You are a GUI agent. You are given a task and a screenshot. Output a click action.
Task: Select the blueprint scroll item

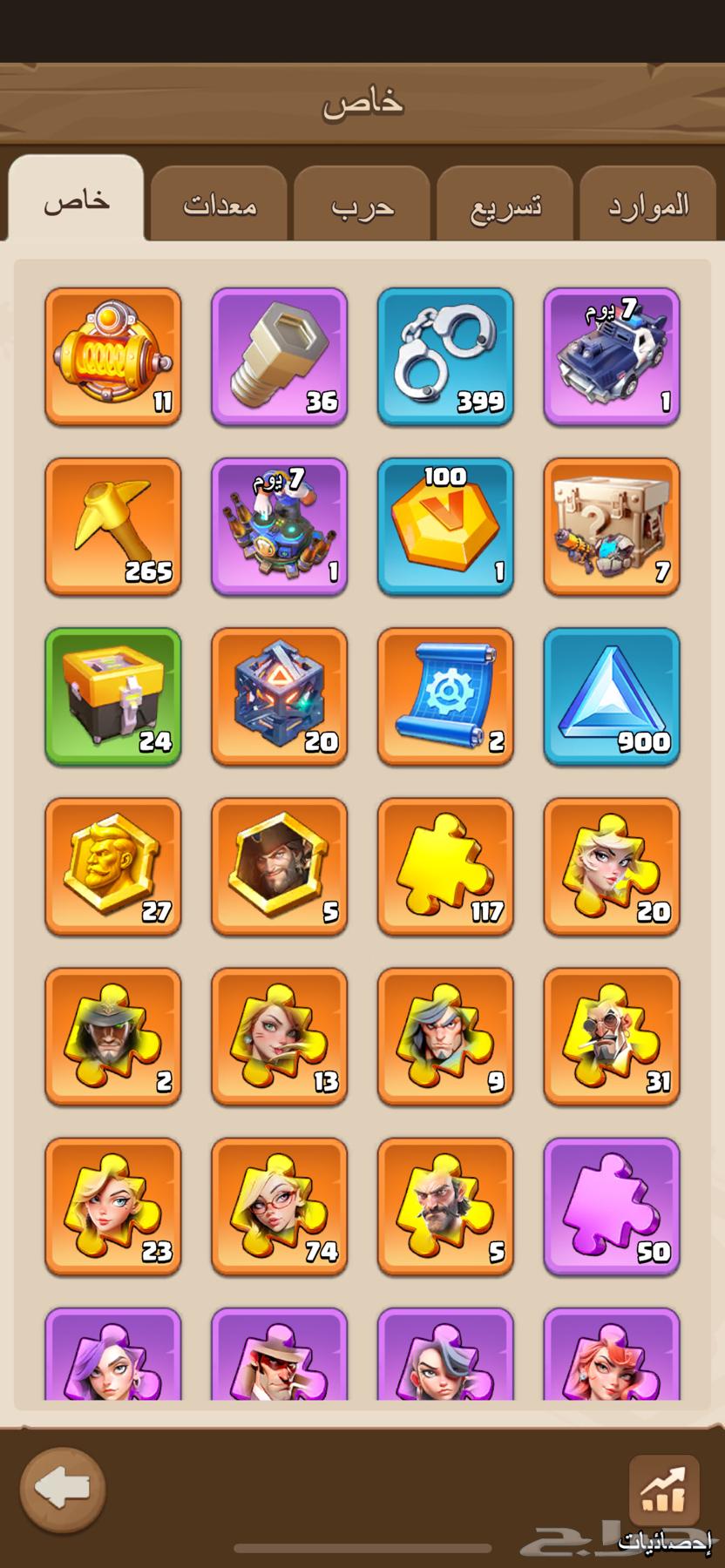click(445, 697)
